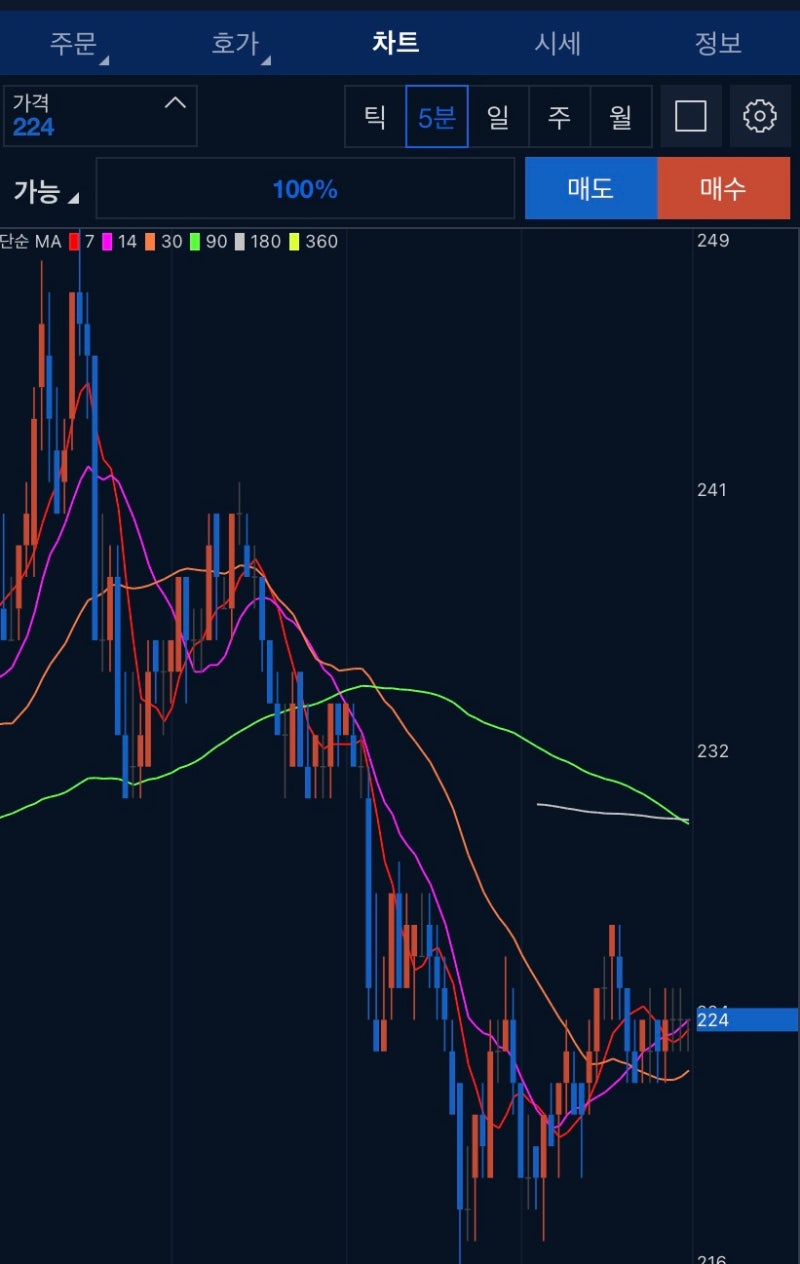The width and height of the screenshot is (800, 1264).
Task: Expand the 가격 224 selector
Action: click(100, 116)
